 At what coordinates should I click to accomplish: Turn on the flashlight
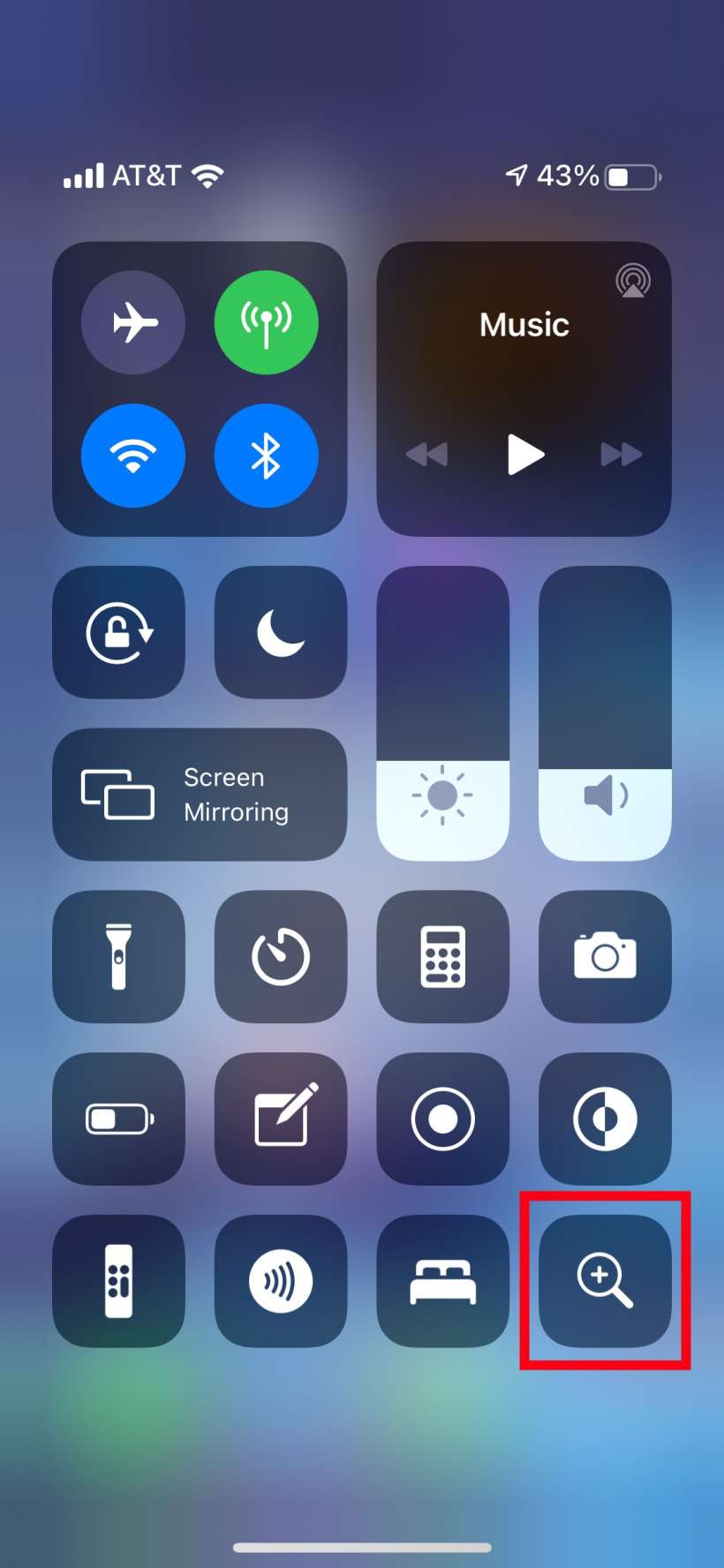coord(119,956)
